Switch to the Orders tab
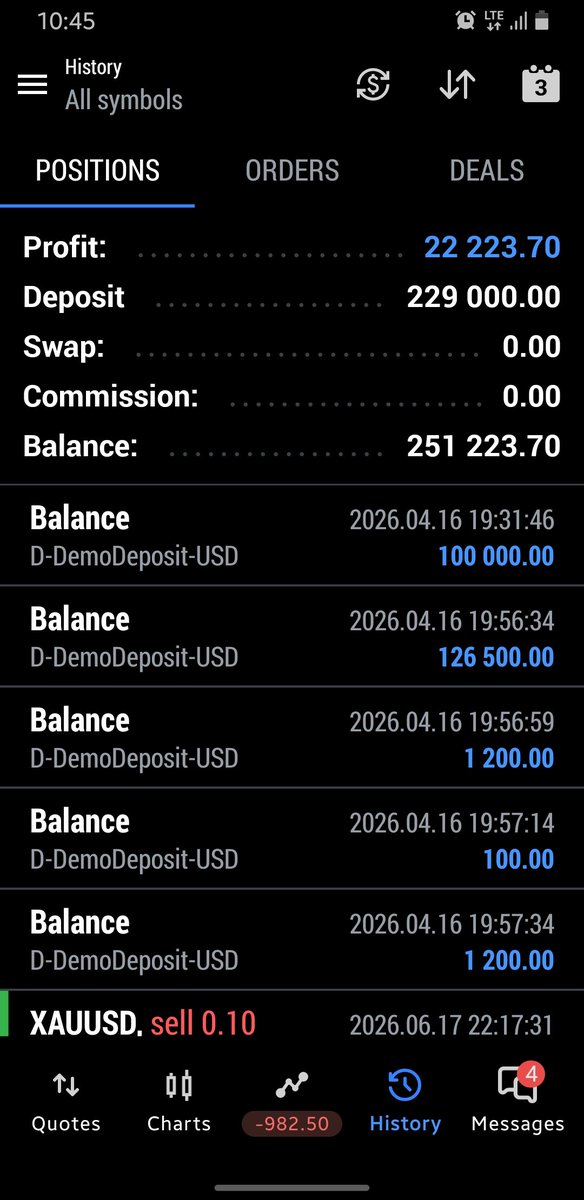Screen dimensions: 584x1200 coord(292,171)
